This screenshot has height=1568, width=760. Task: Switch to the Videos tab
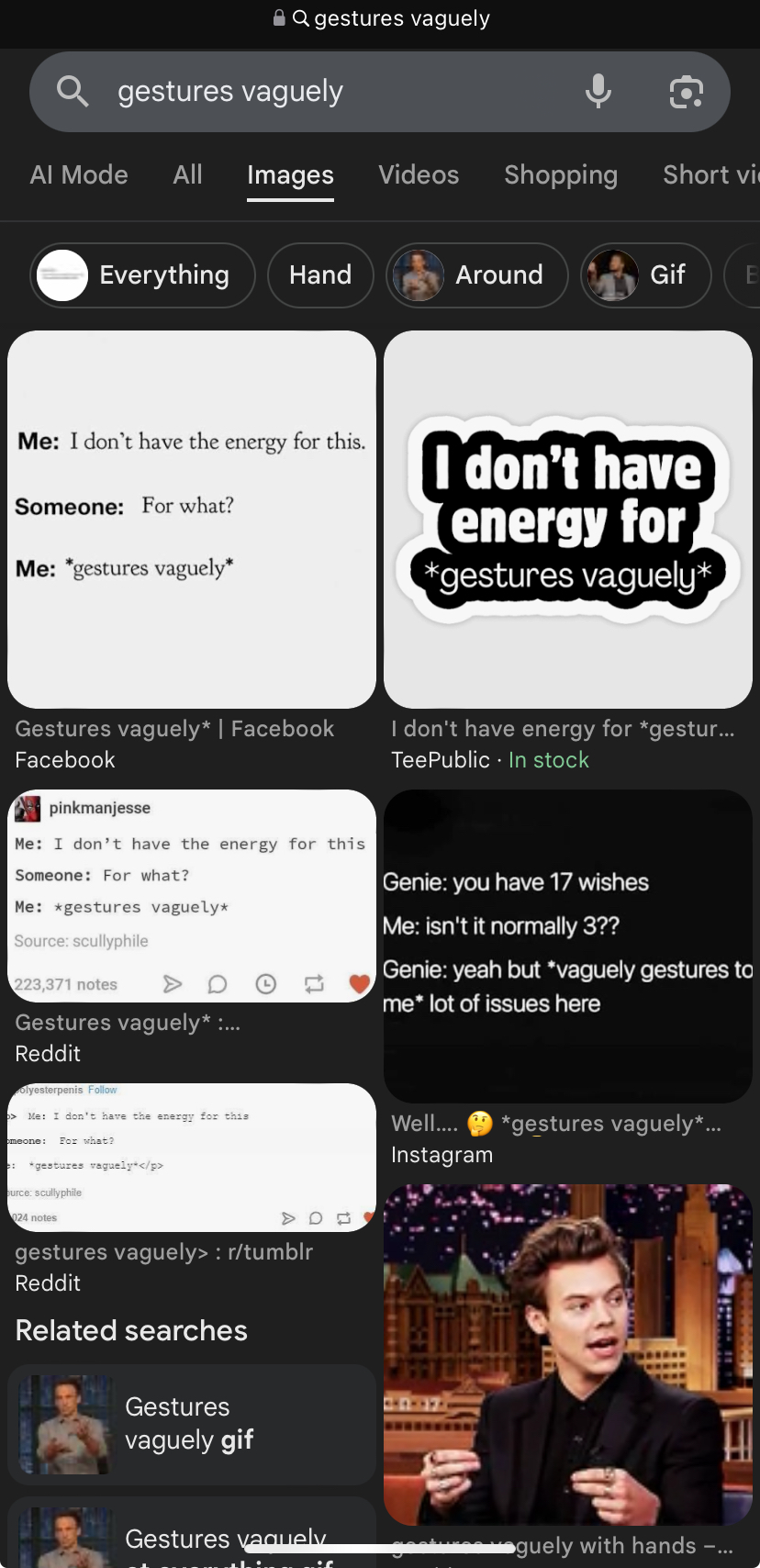(x=419, y=175)
